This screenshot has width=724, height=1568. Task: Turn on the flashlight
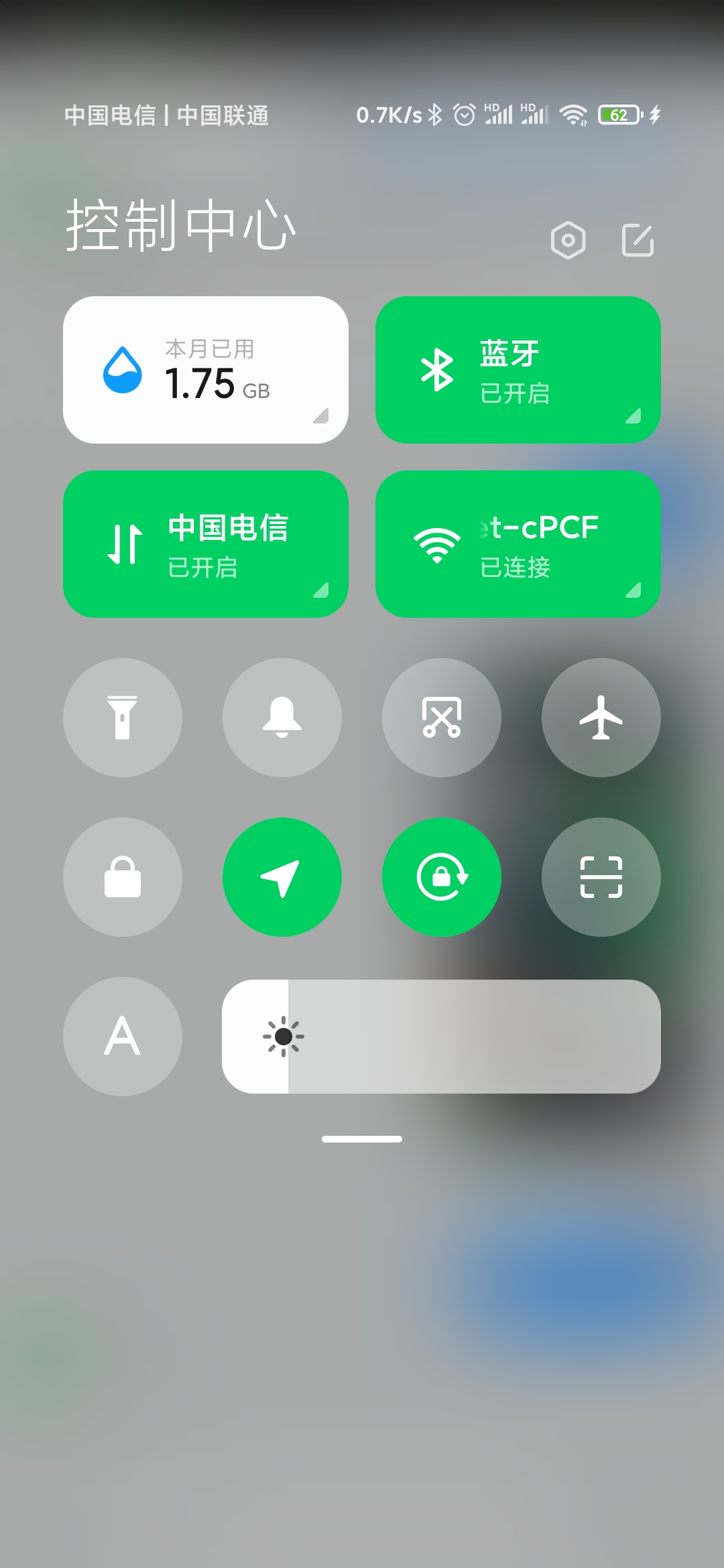pyautogui.click(x=123, y=718)
